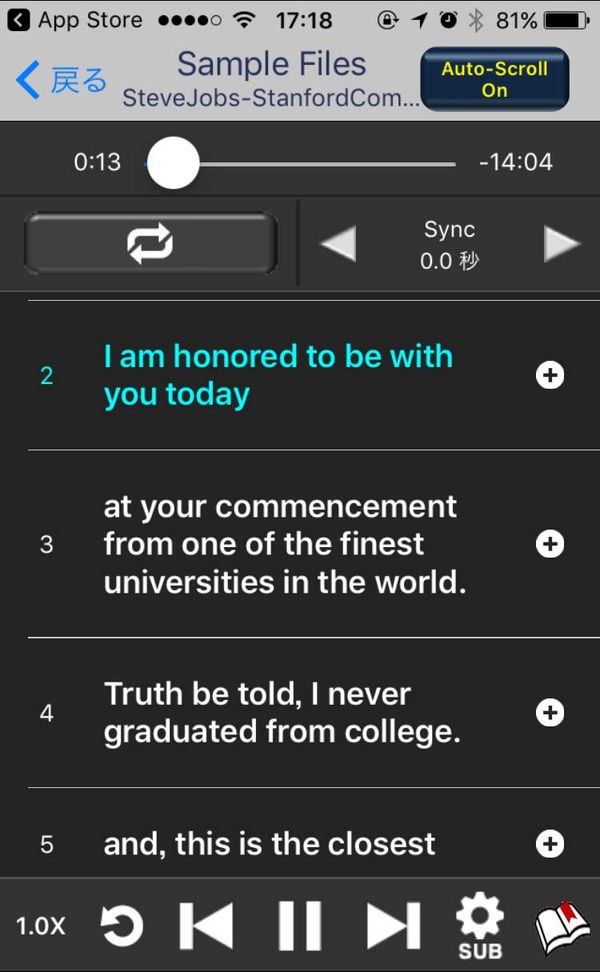This screenshot has width=600, height=972.
Task: Tap the plus icon on line 2
Action: 550,376
